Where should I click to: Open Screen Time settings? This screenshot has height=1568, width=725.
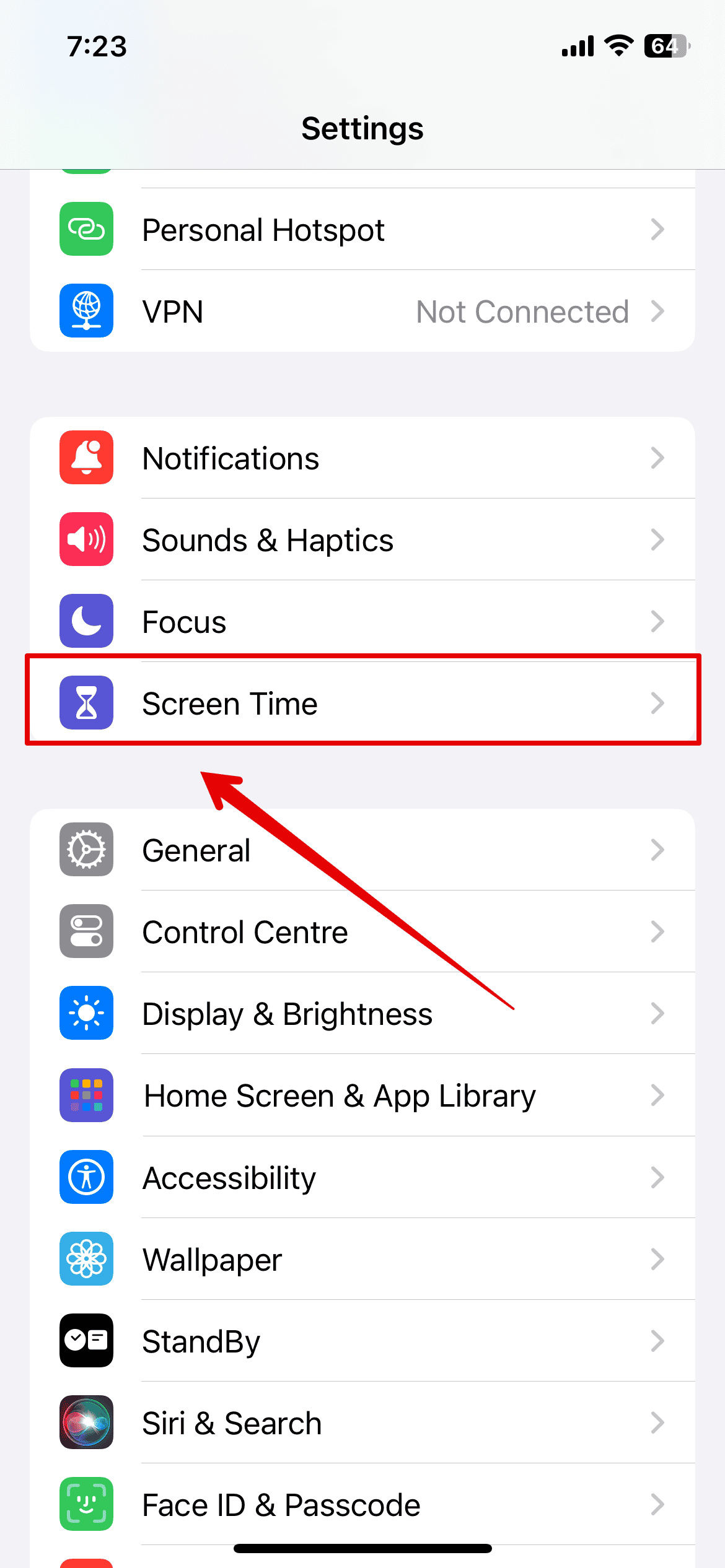362,703
